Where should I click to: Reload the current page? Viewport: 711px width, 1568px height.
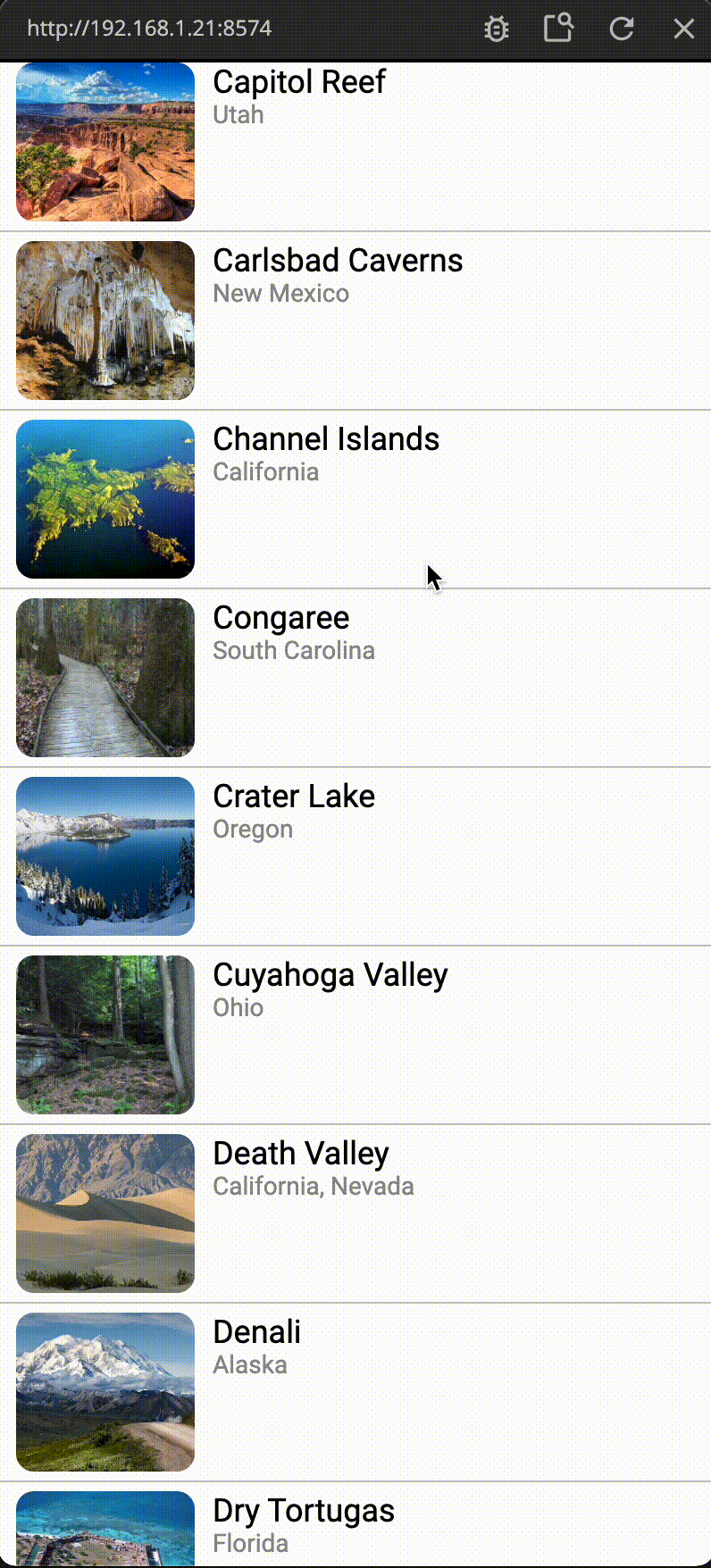click(622, 29)
